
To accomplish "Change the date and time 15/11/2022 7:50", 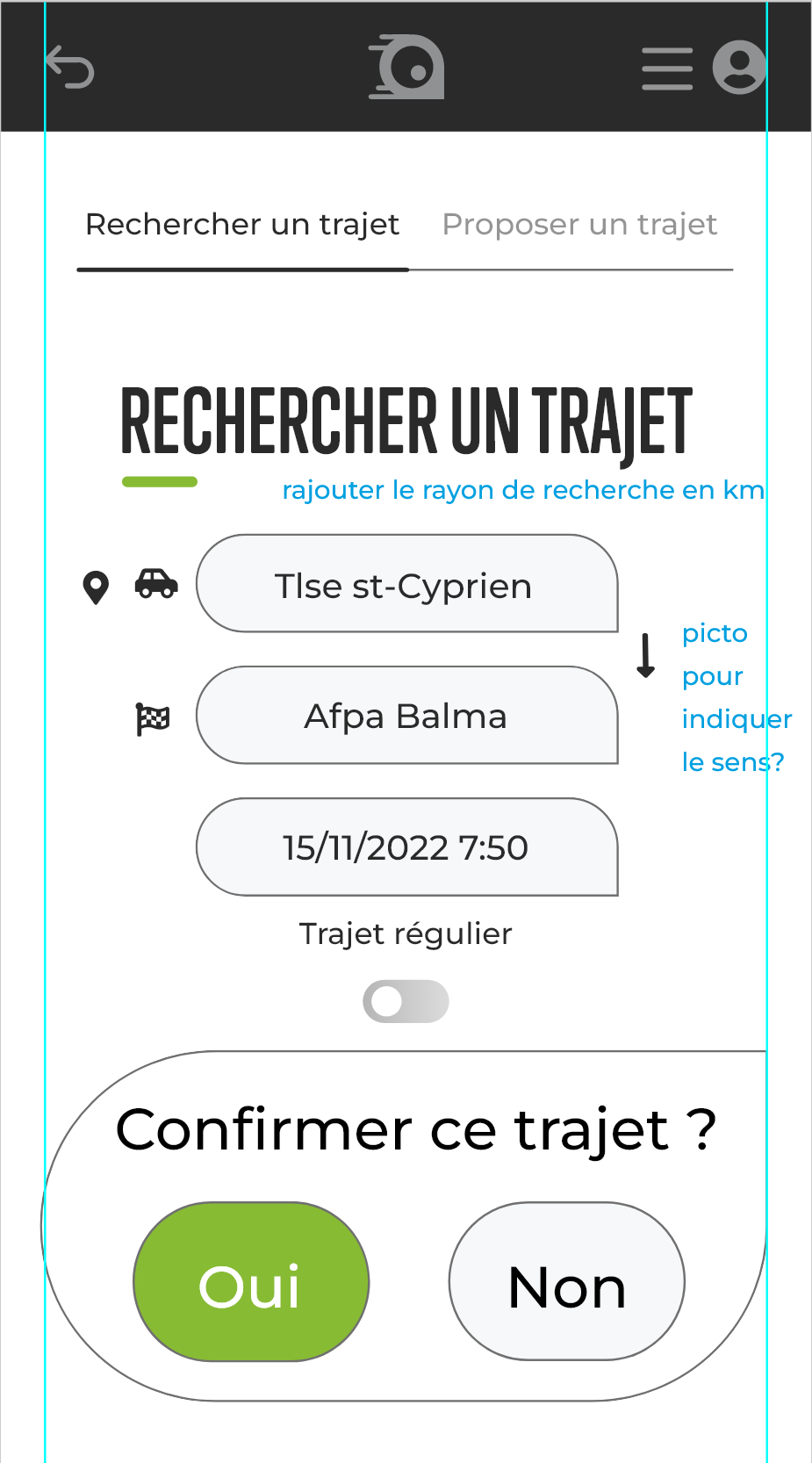I will coord(406,847).
